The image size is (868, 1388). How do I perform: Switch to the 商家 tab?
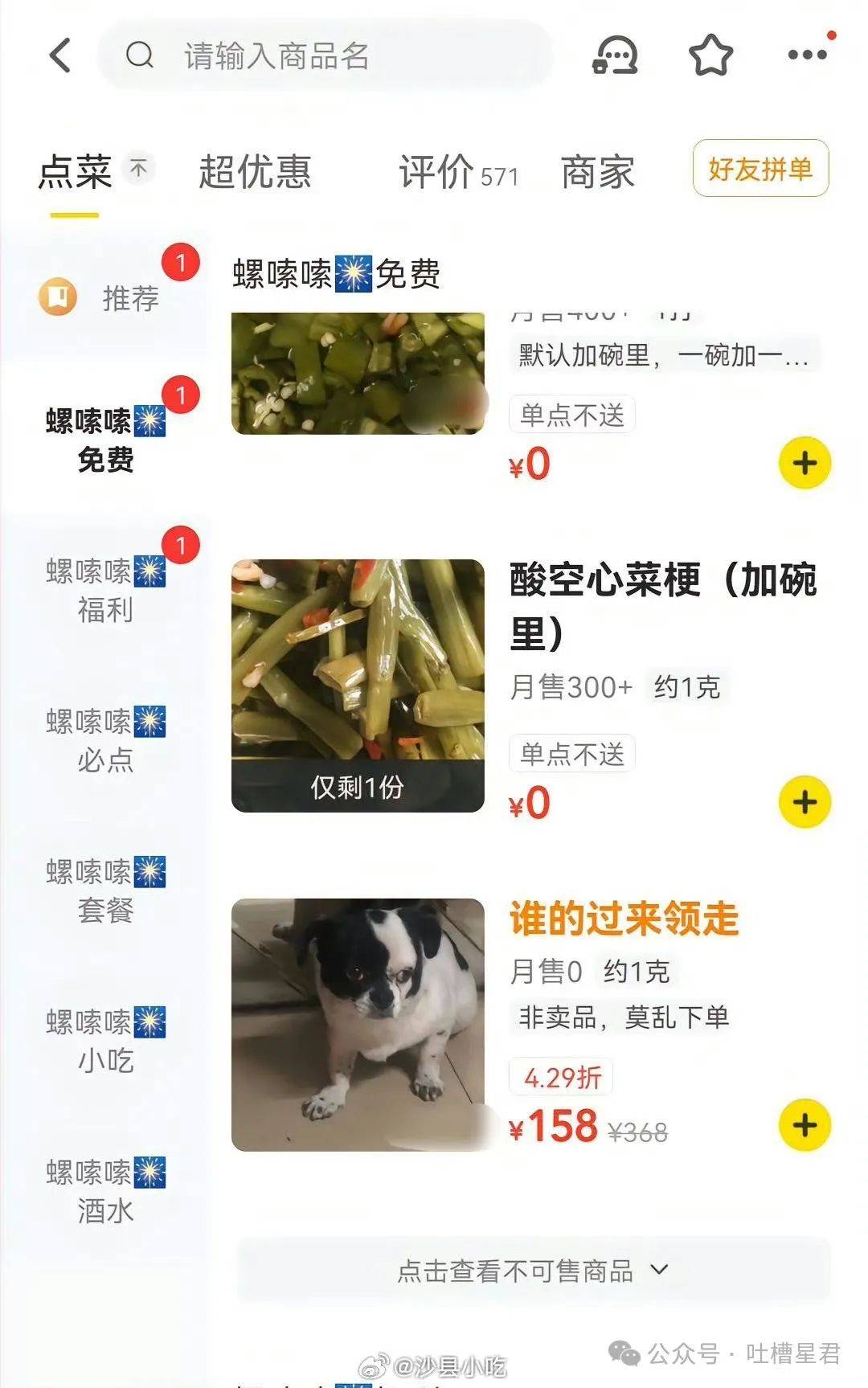click(x=597, y=172)
